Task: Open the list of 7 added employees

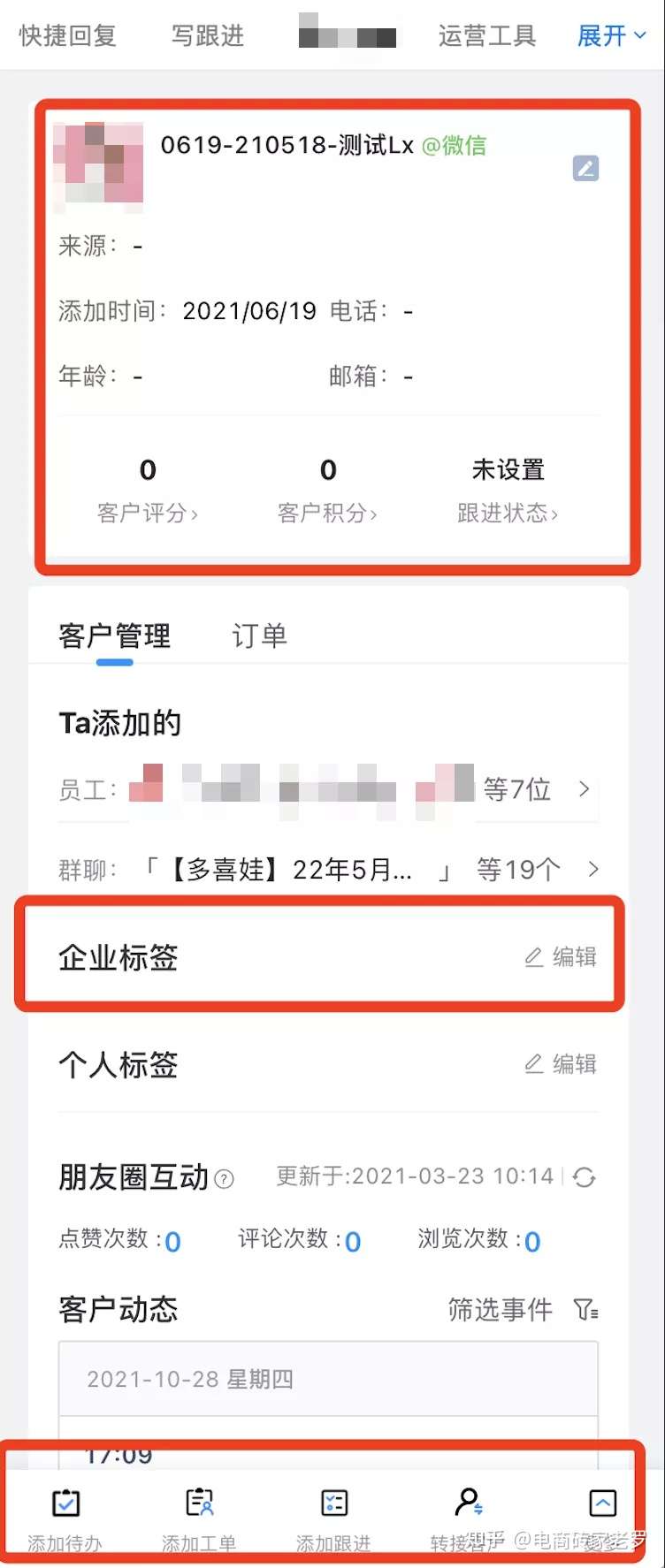Action: click(x=583, y=788)
